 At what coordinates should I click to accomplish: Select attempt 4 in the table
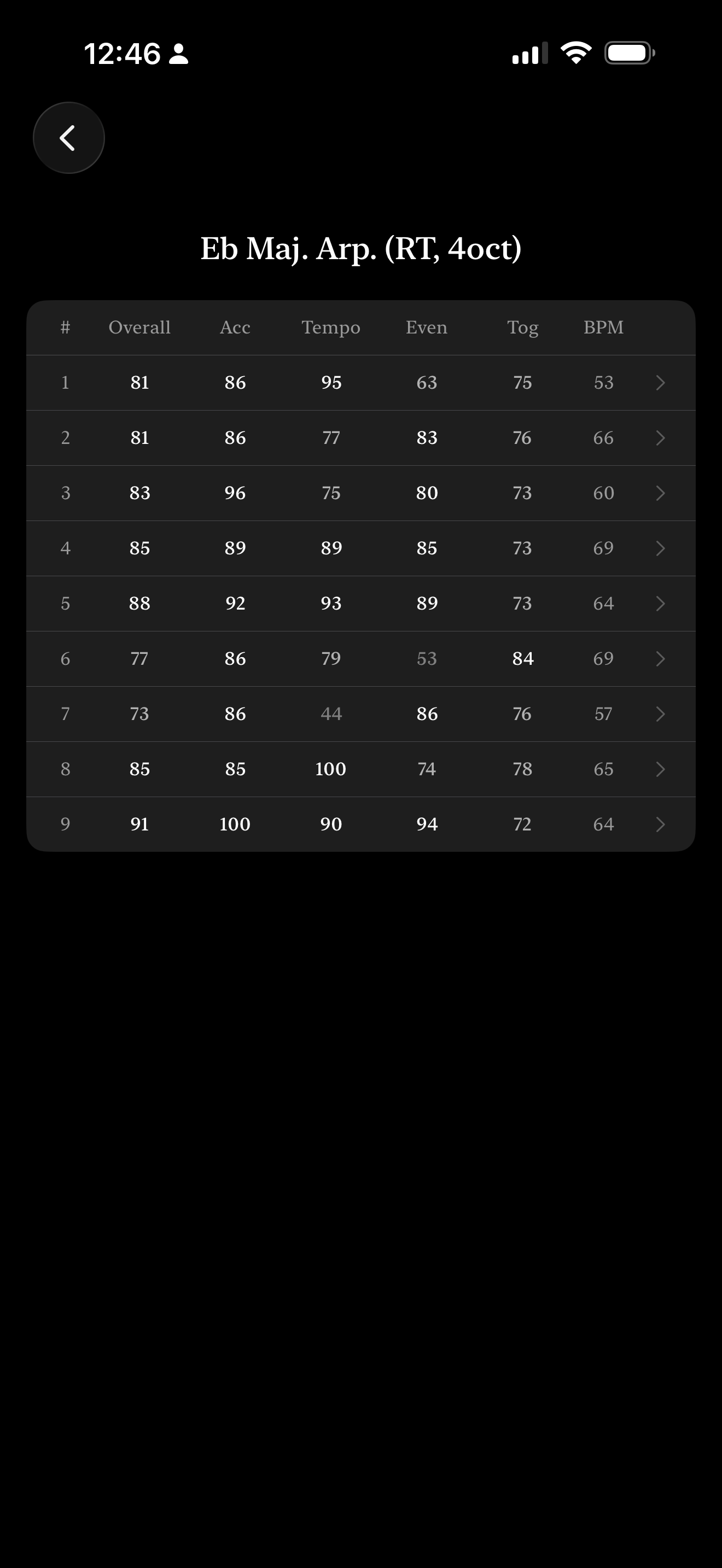tap(361, 548)
